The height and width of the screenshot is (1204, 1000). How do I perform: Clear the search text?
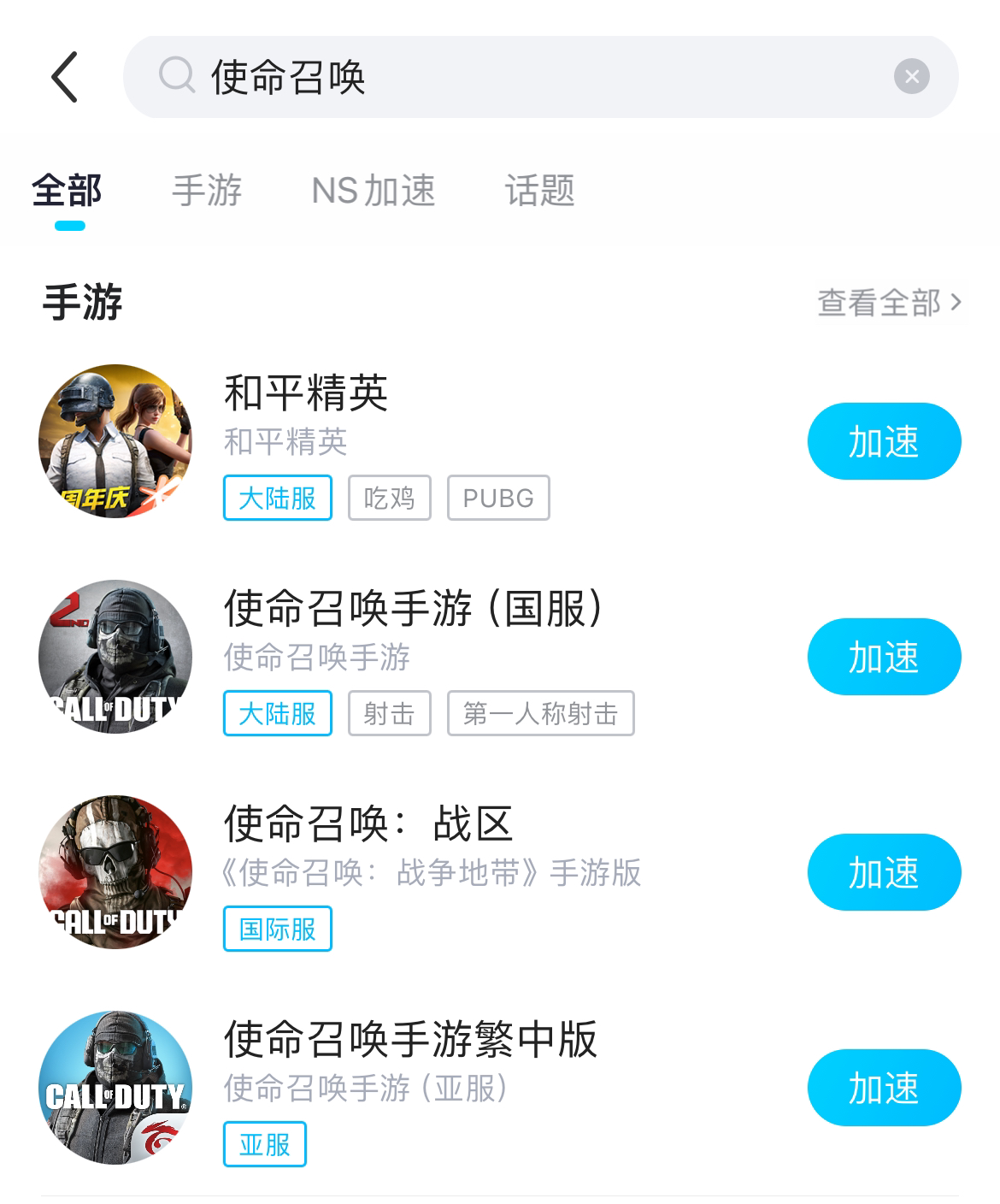coord(911,77)
